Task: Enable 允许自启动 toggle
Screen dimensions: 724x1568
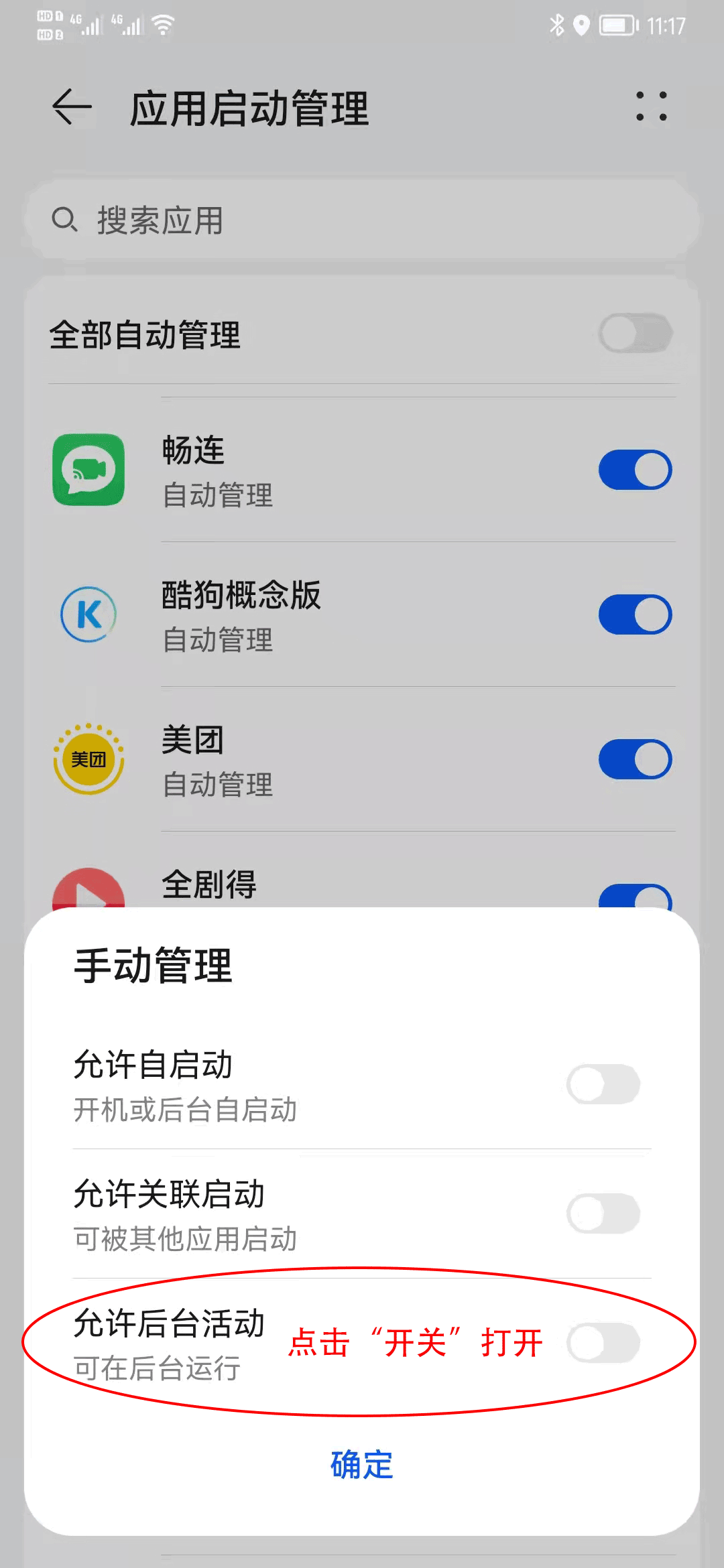Action: pyautogui.click(x=603, y=1084)
